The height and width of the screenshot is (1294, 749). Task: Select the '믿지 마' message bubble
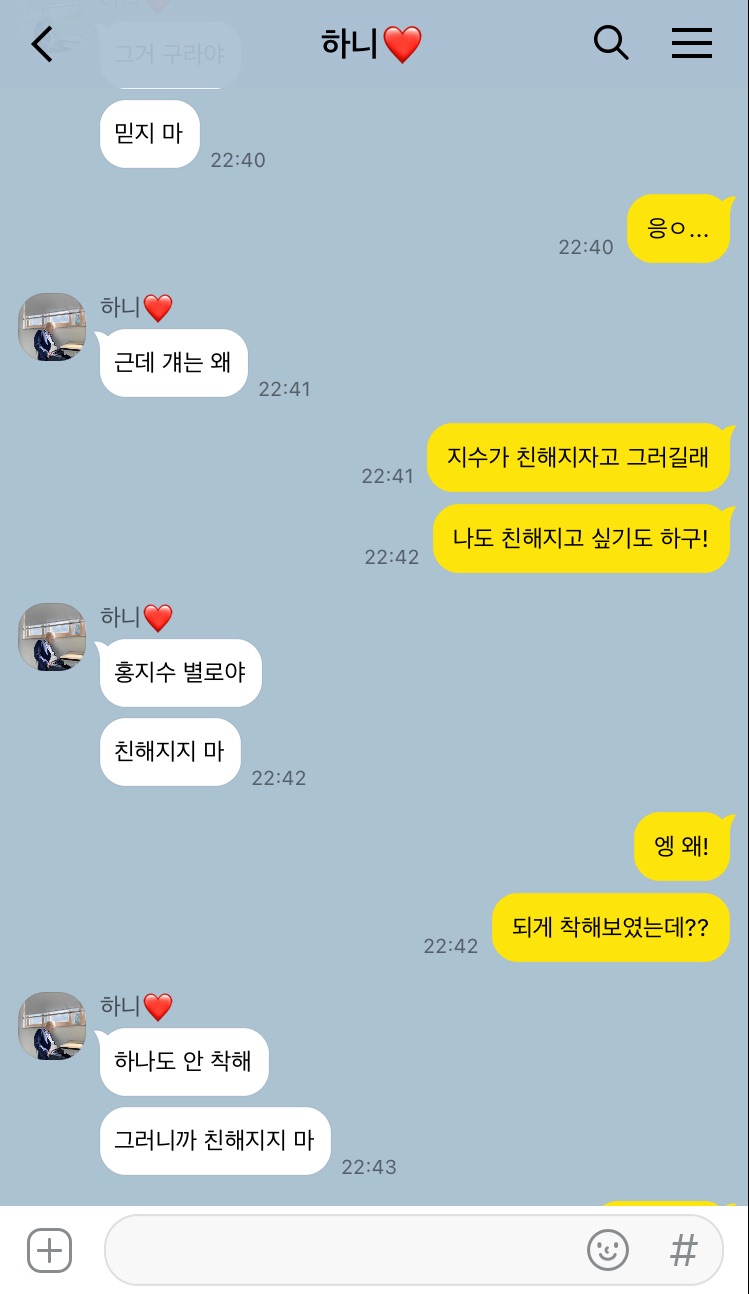pos(149,133)
